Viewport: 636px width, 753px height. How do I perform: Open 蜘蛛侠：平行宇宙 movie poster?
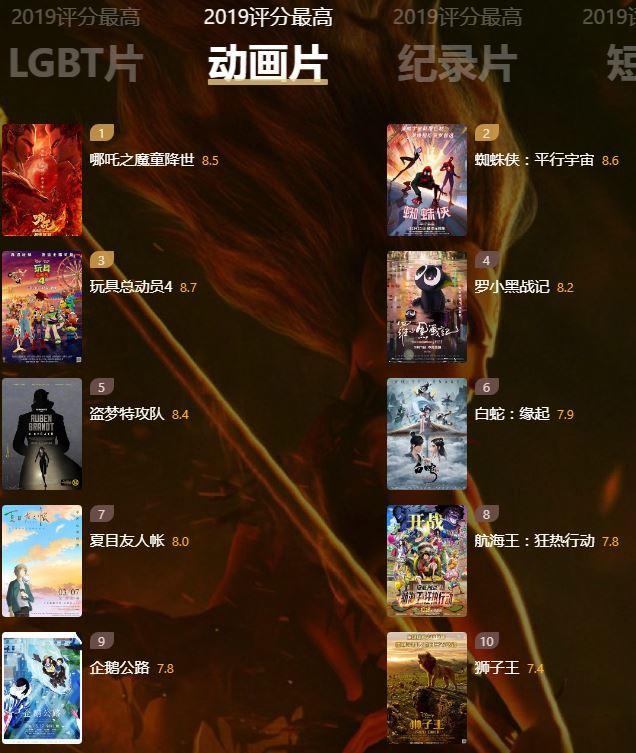point(427,180)
